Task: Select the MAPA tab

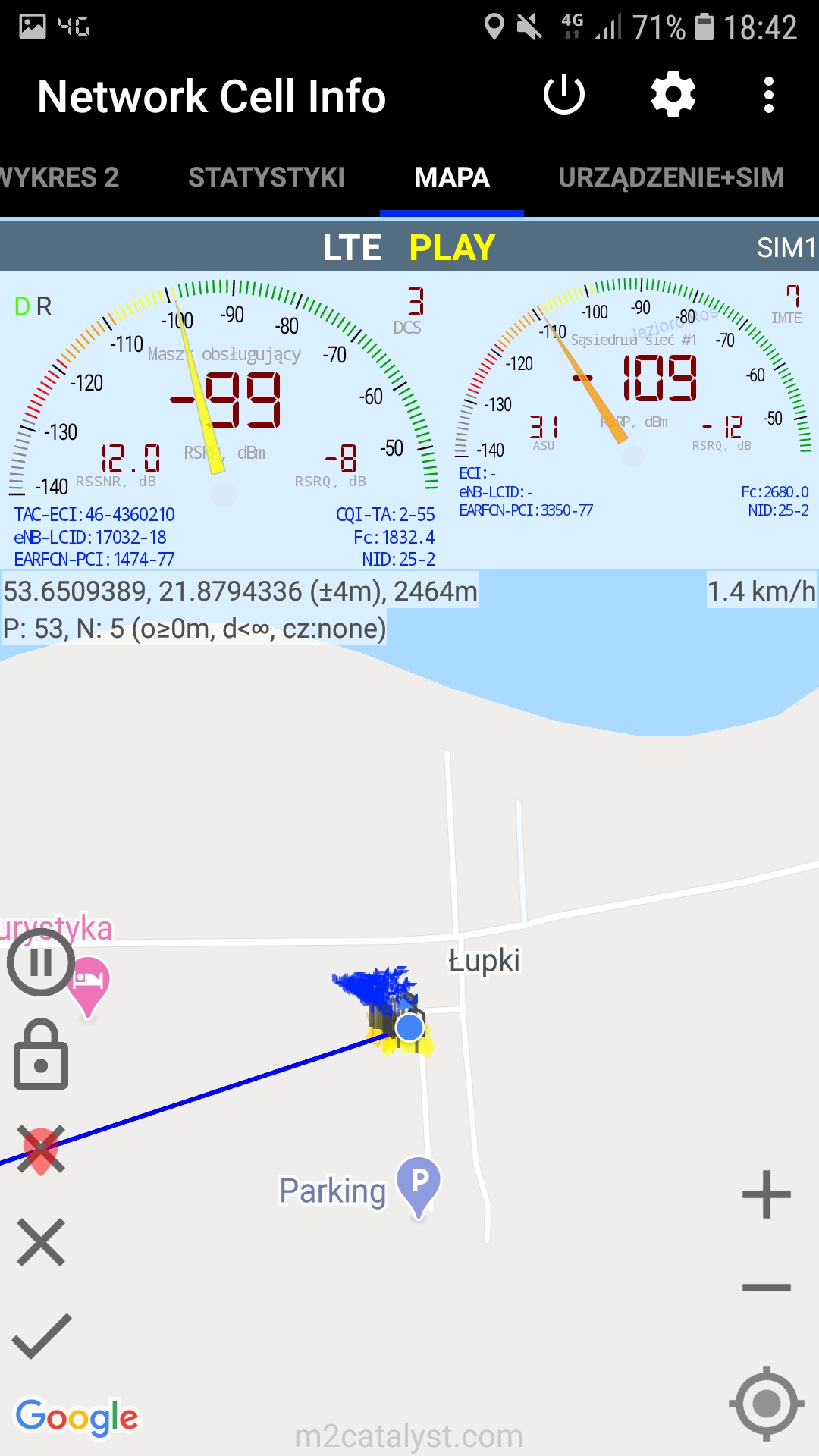Action: point(452,177)
